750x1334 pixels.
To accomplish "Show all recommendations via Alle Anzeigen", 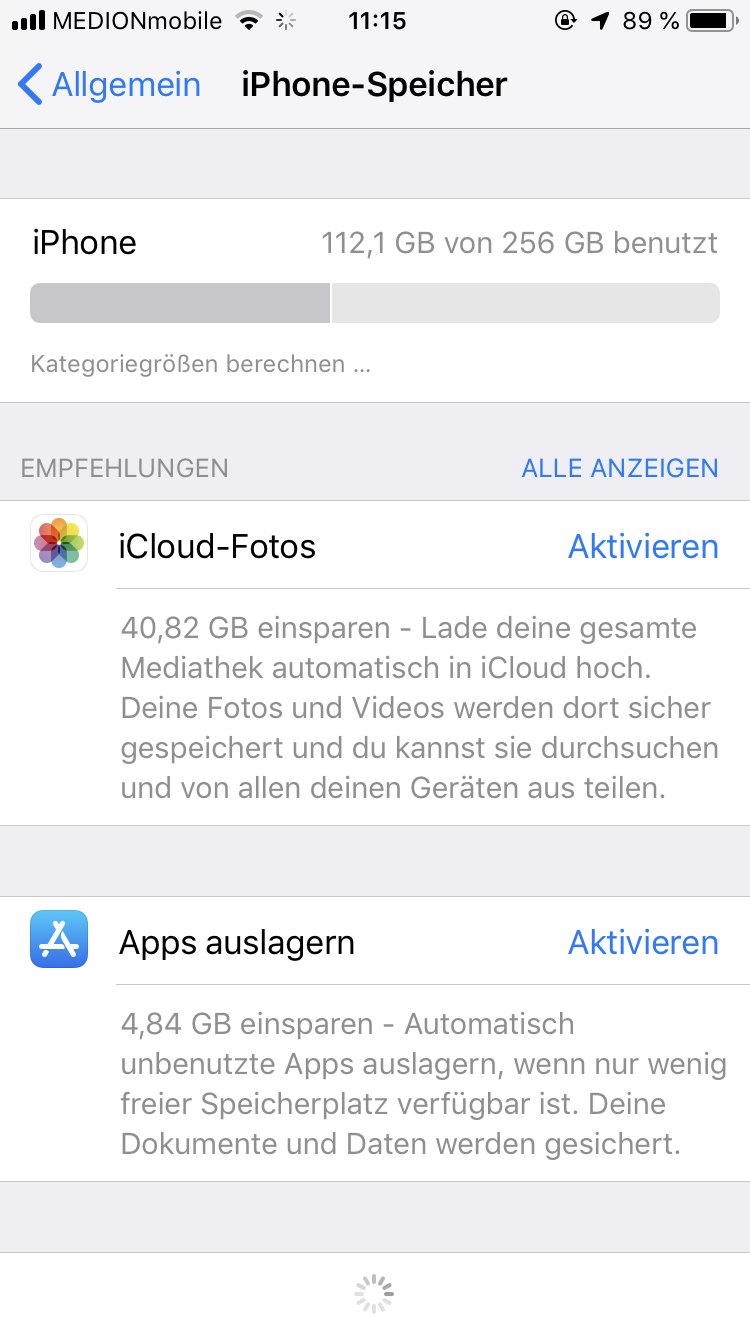I will point(620,468).
